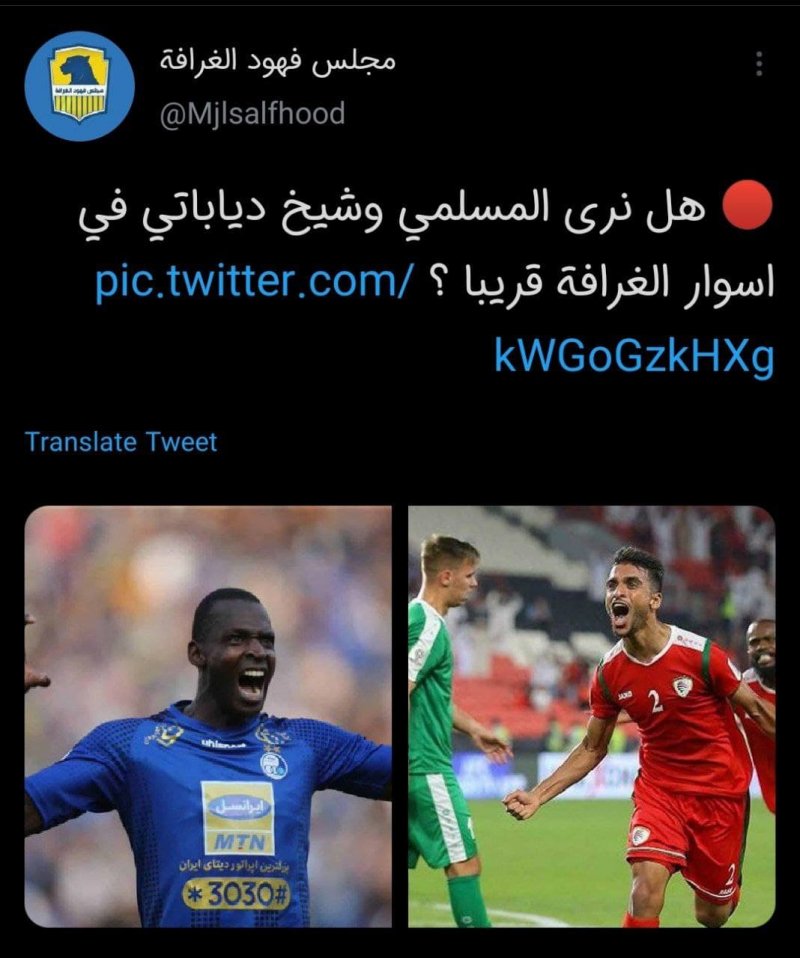View the photo of the player in blue
This screenshot has width=800, height=958.
208,716
